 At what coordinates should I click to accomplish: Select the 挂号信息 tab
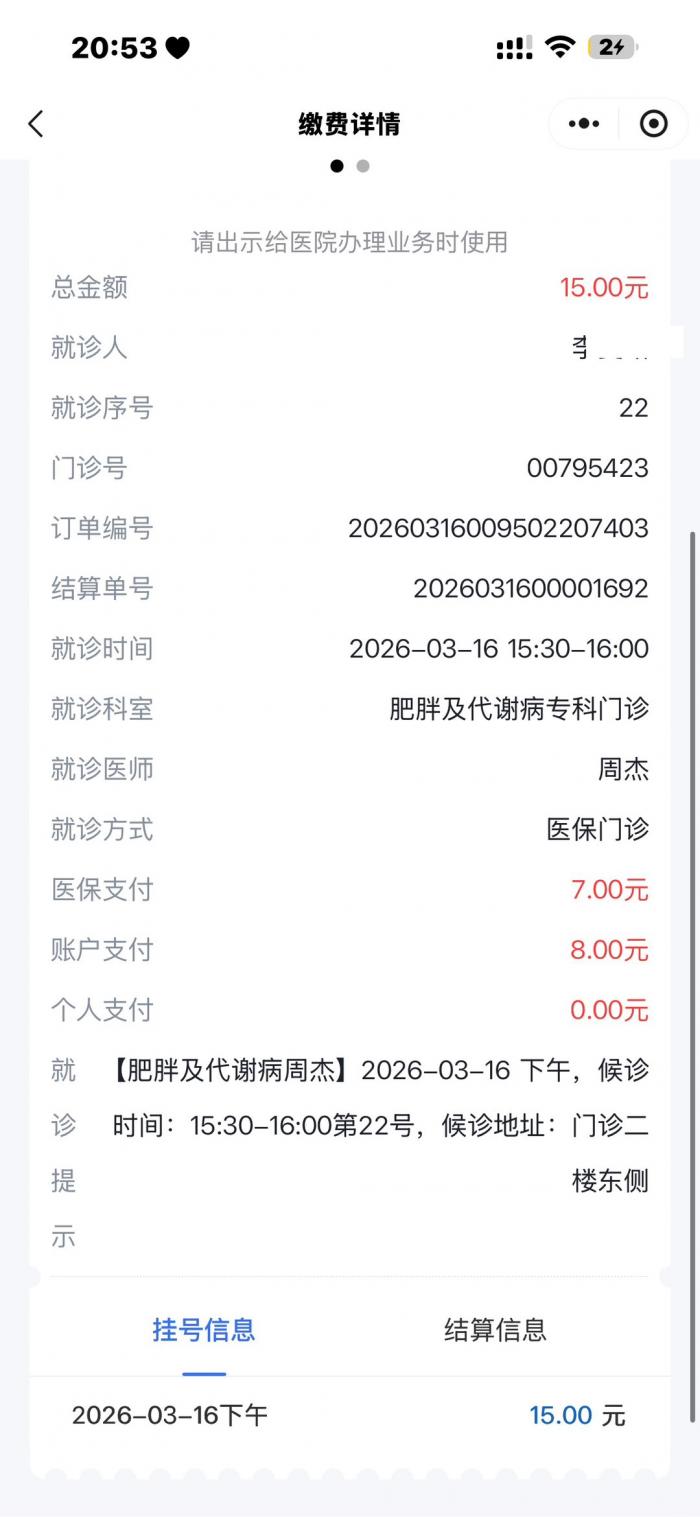tap(204, 1330)
